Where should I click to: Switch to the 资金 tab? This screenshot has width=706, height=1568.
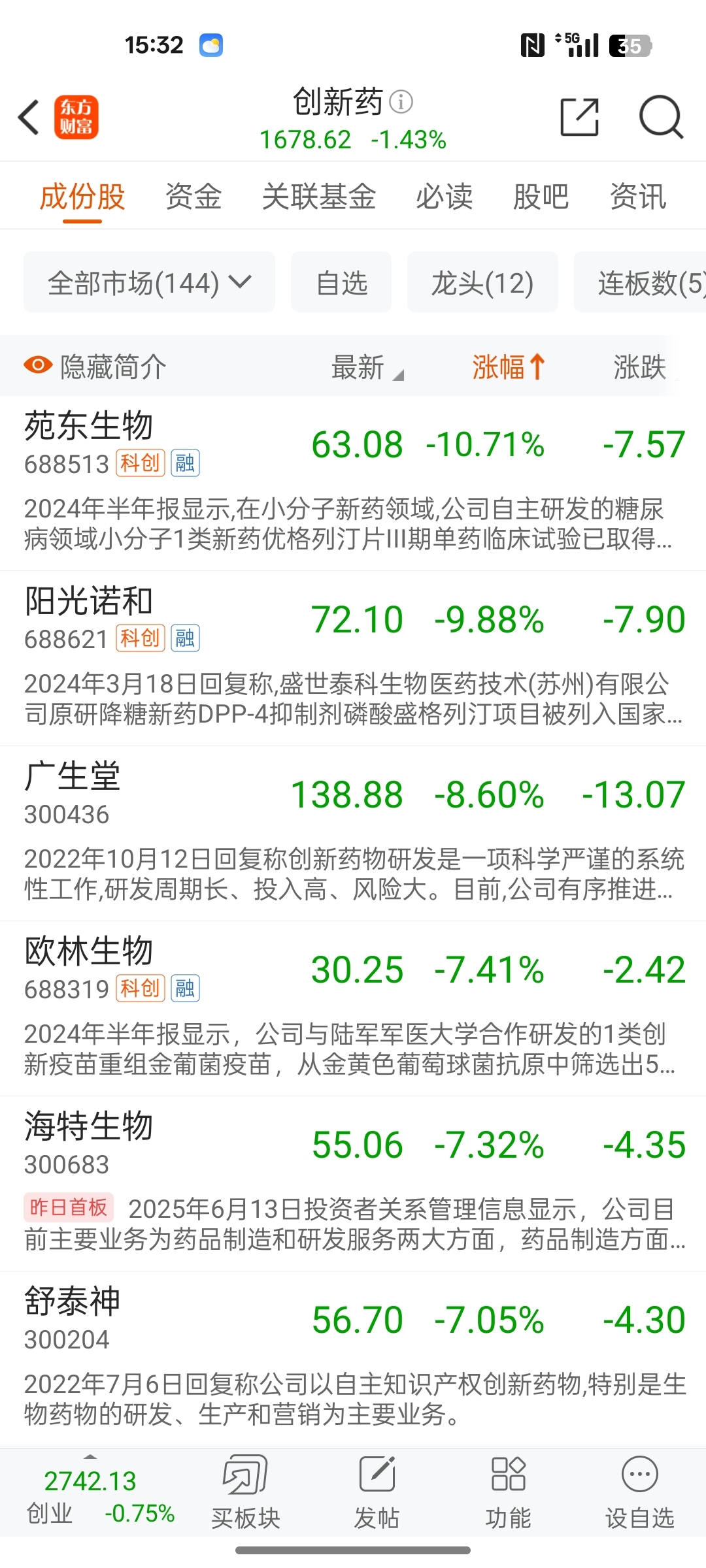193,197
